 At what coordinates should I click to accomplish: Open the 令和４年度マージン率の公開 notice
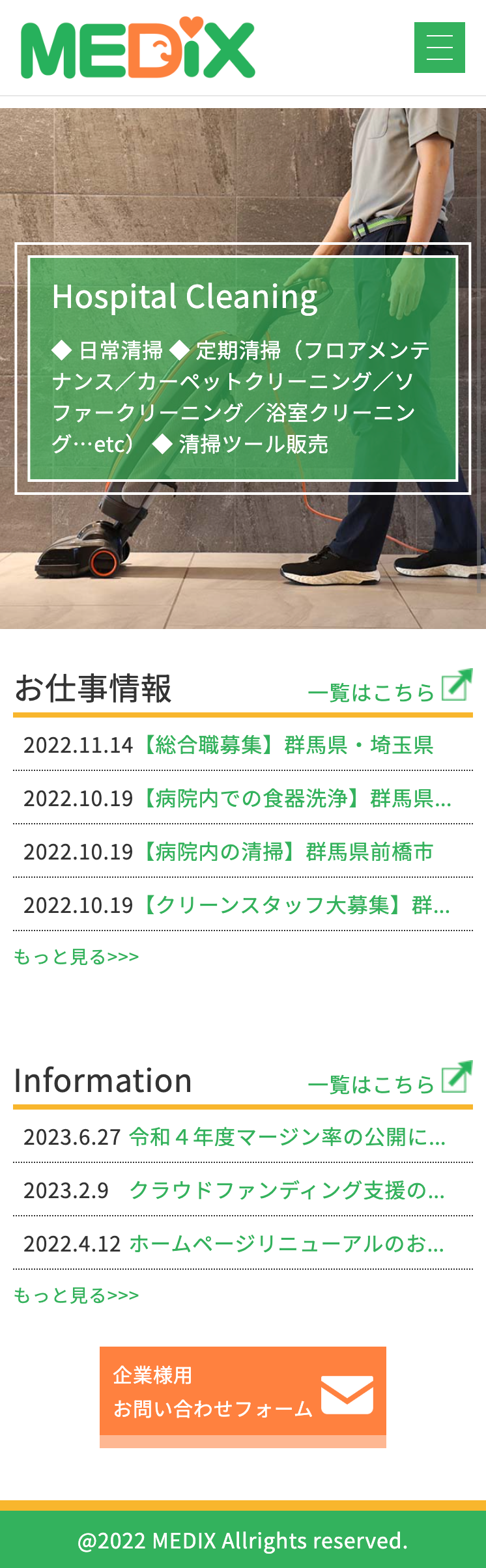click(287, 1137)
